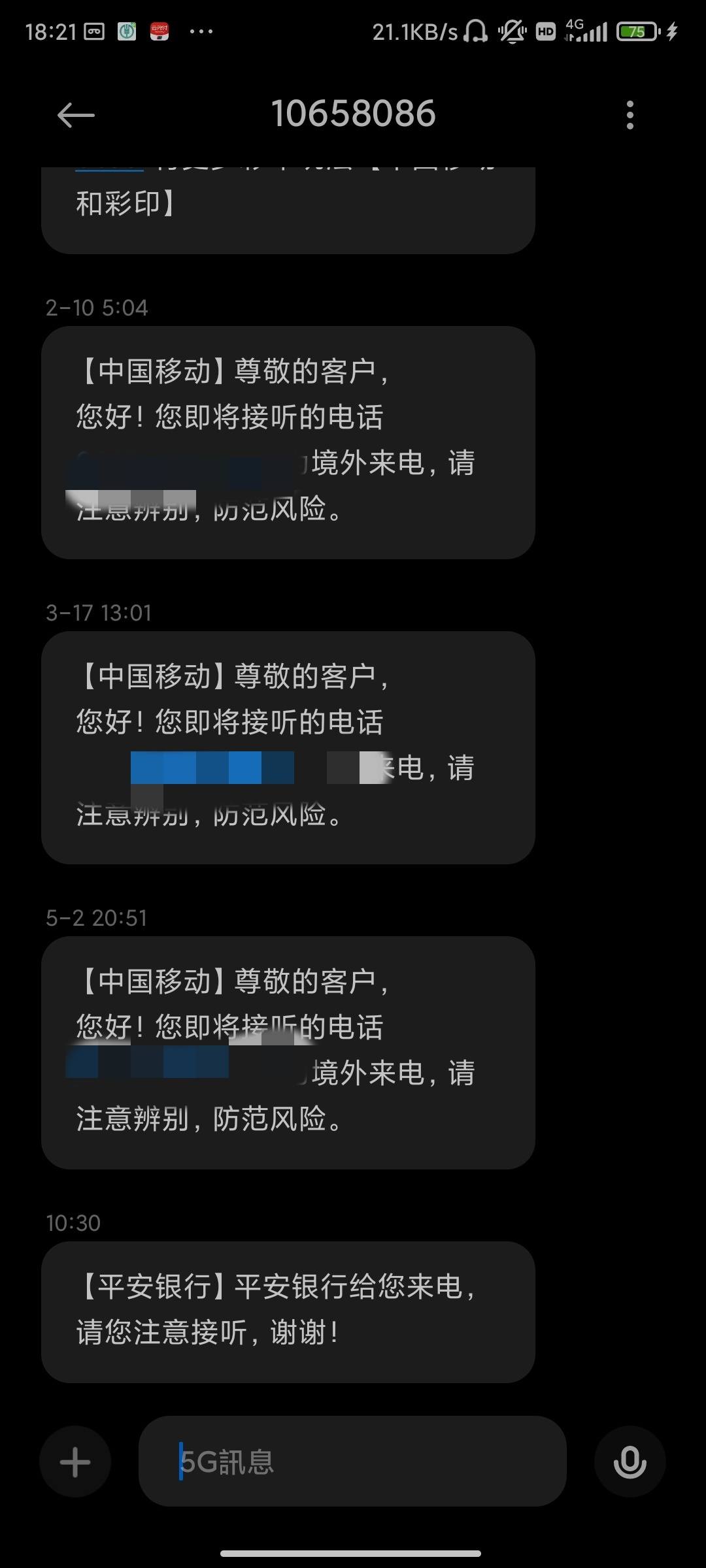Screen dimensions: 706x1568
Task: Tap the headset icon in the status bar
Action: click(477, 29)
